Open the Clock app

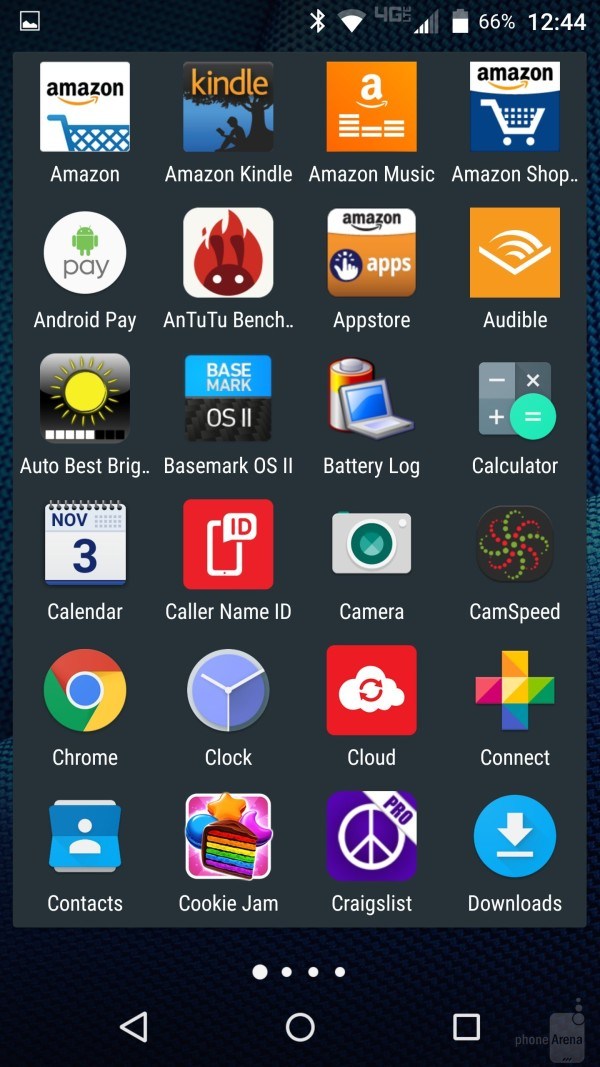[228, 691]
